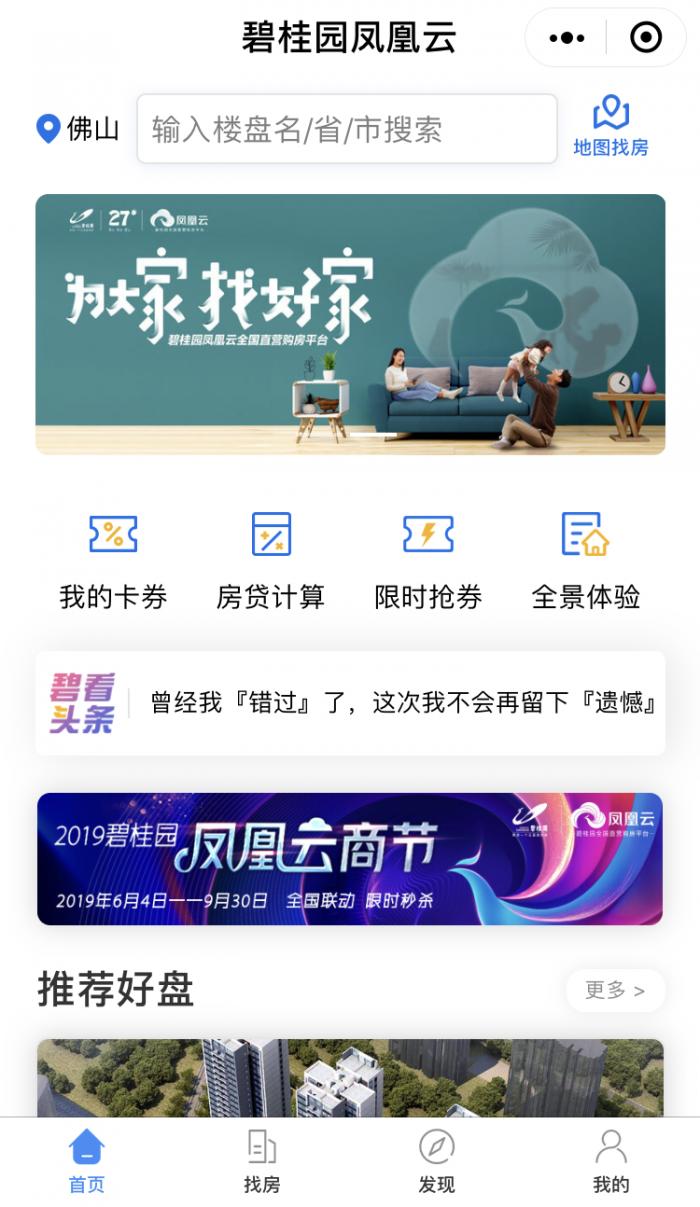Image resolution: width=700 pixels, height=1207 pixels.
Task: Open 地图找房 map search
Action: pyautogui.click(x=610, y=127)
